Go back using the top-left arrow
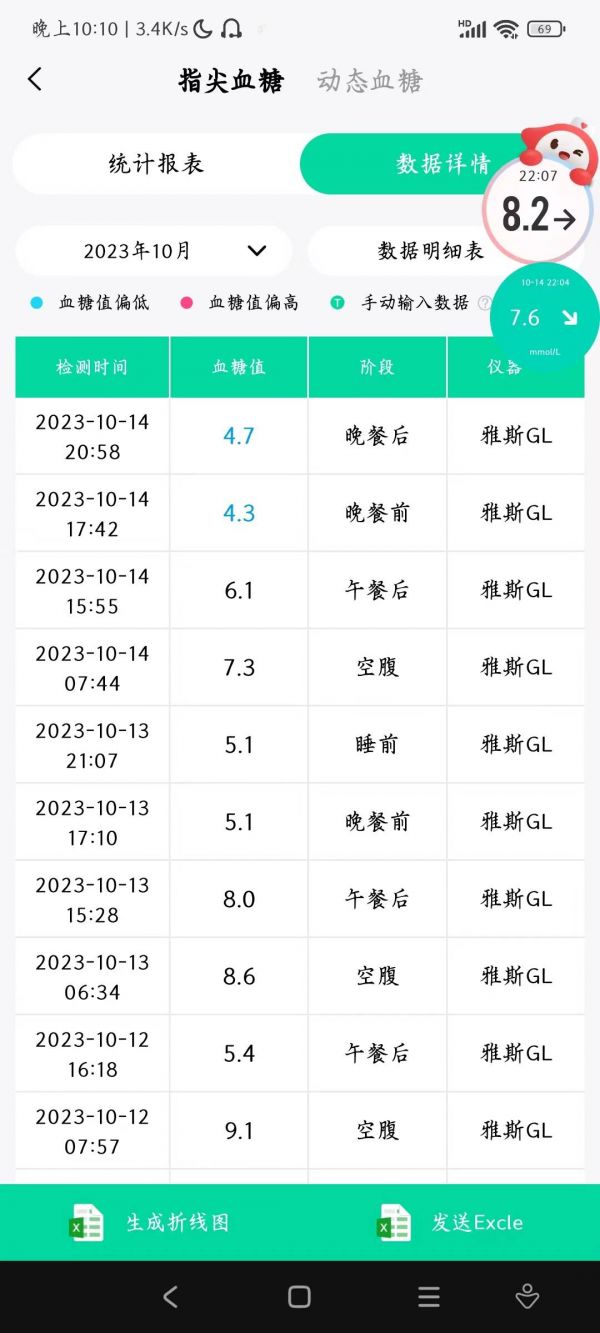600x1333 pixels. (35, 80)
